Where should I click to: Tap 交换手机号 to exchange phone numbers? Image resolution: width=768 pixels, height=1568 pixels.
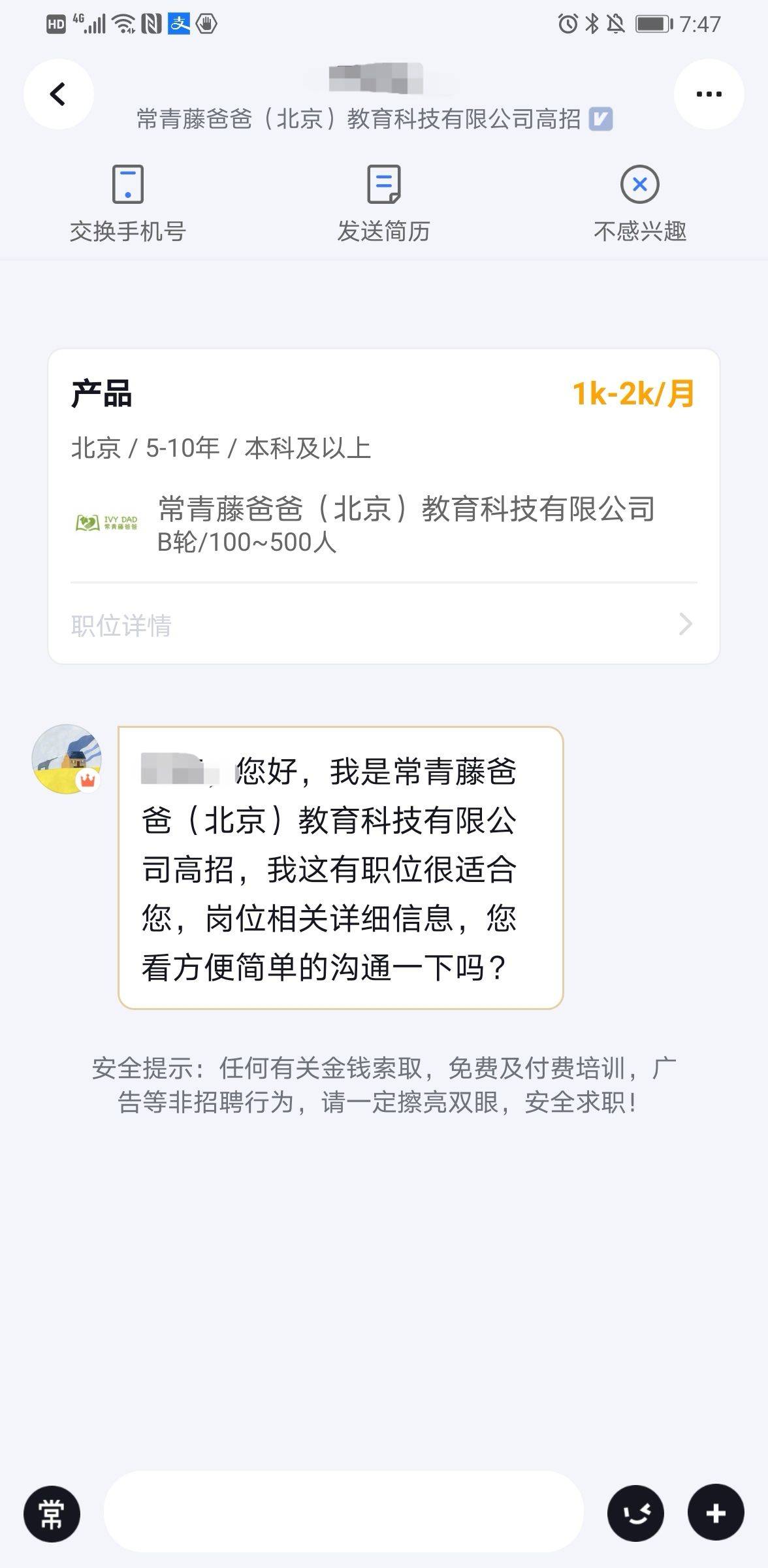pos(128,204)
